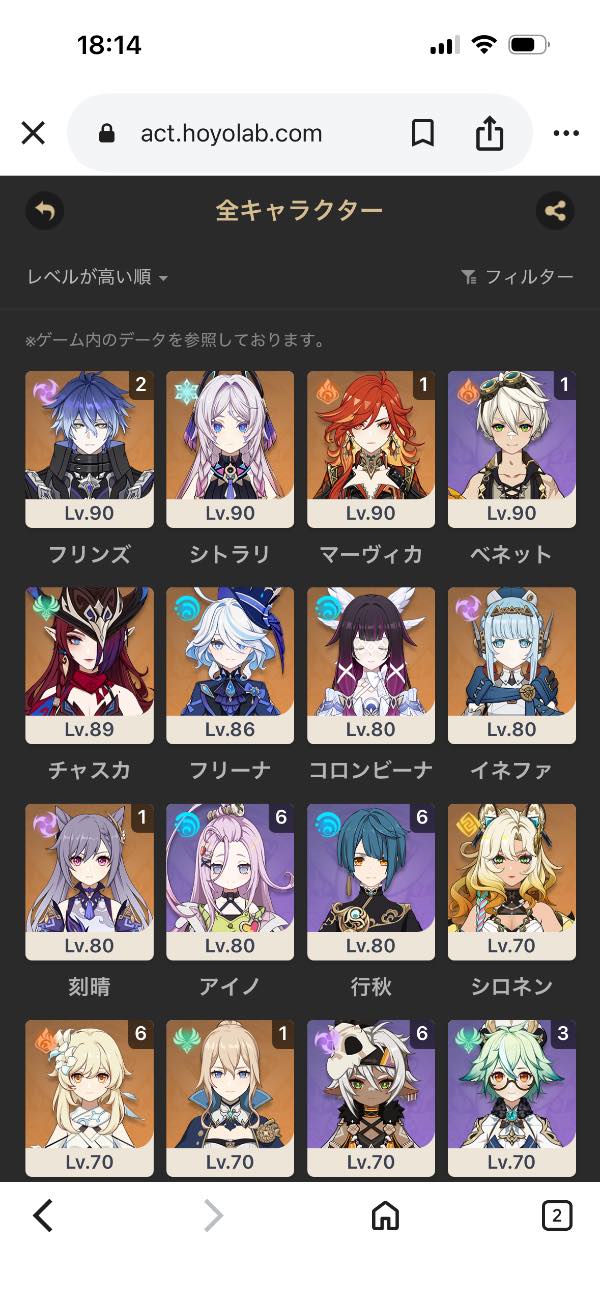This screenshot has height=1300, width=600.
Task: Open フリンズ character details
Action: click(89, 449)
